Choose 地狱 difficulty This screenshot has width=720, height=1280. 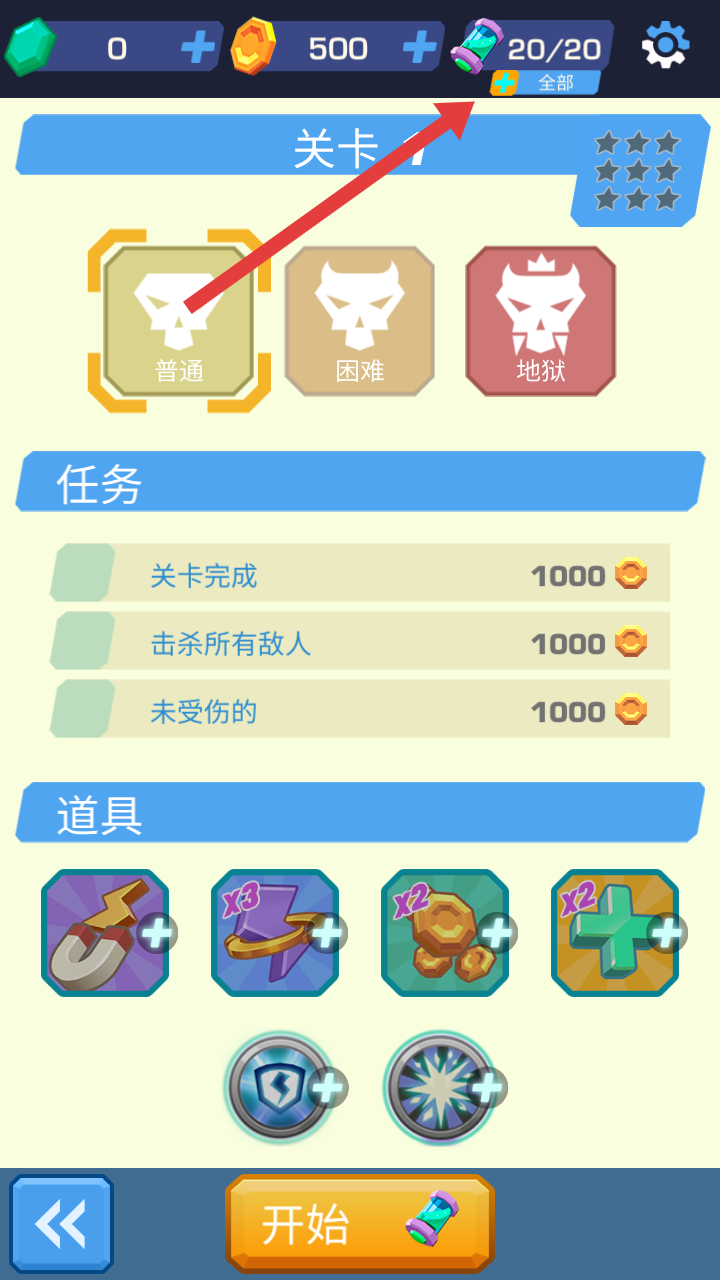[541, 321]
